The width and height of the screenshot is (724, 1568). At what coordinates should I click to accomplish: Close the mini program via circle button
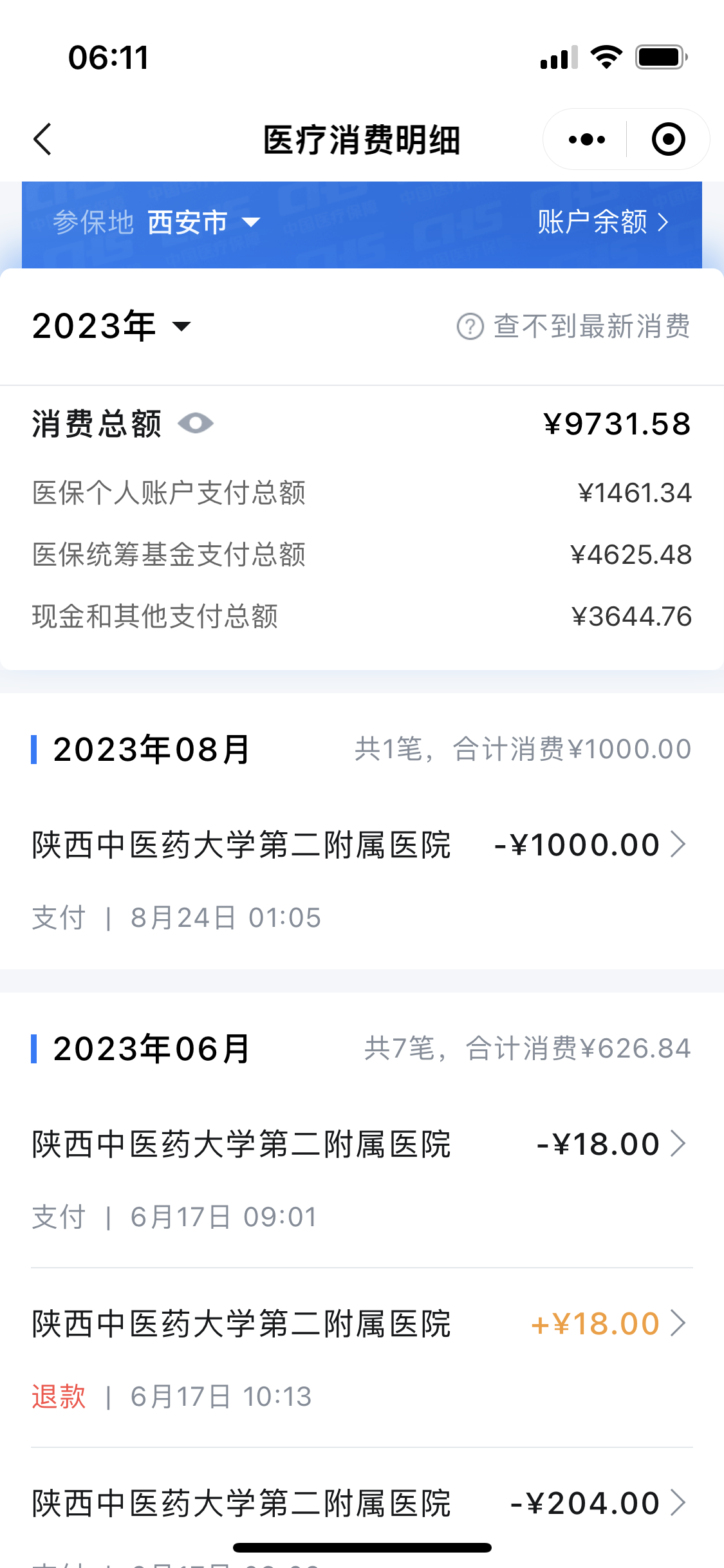click(668, 140)
